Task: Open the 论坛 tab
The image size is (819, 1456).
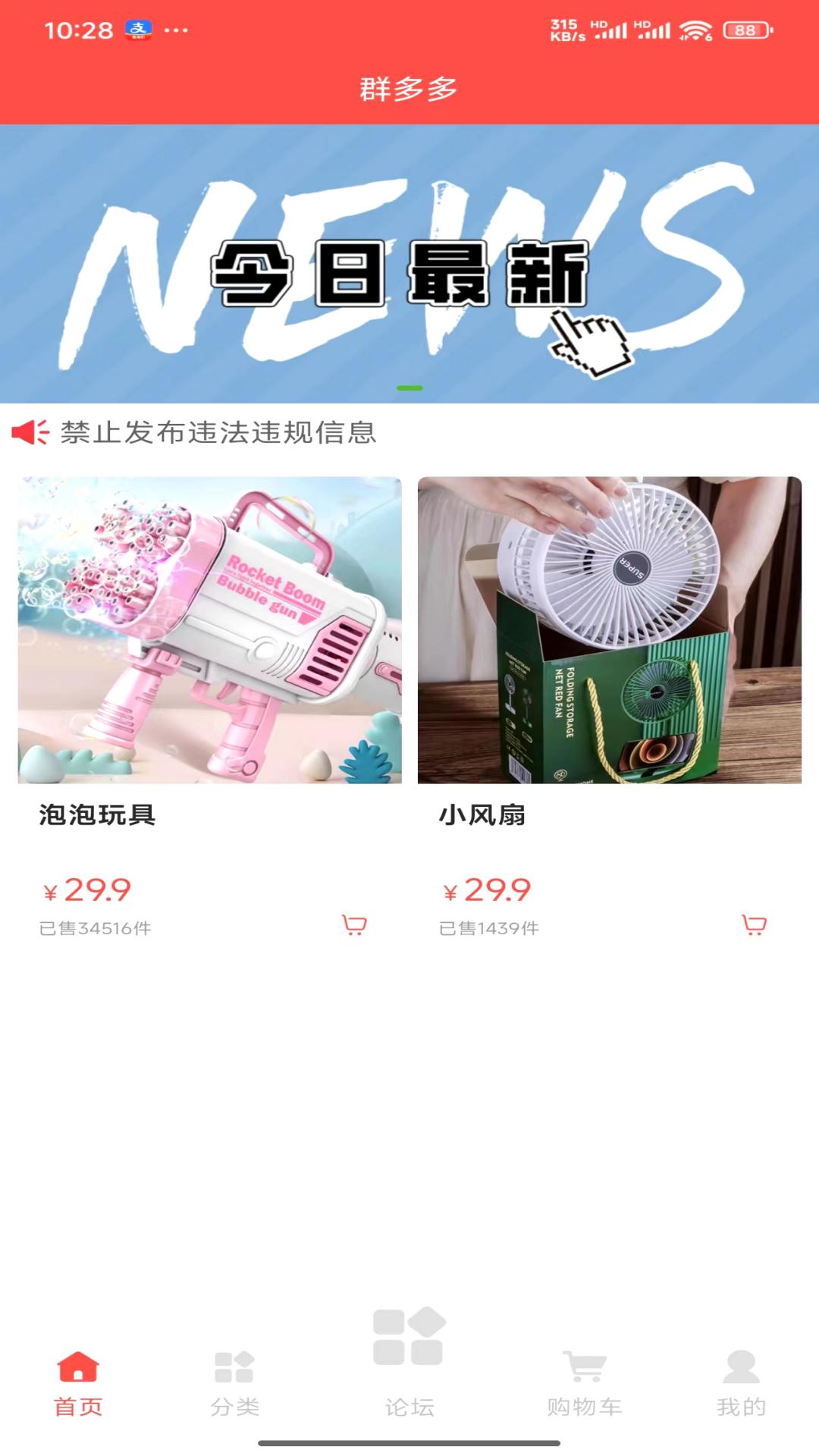Action: tap(409, 1361)
